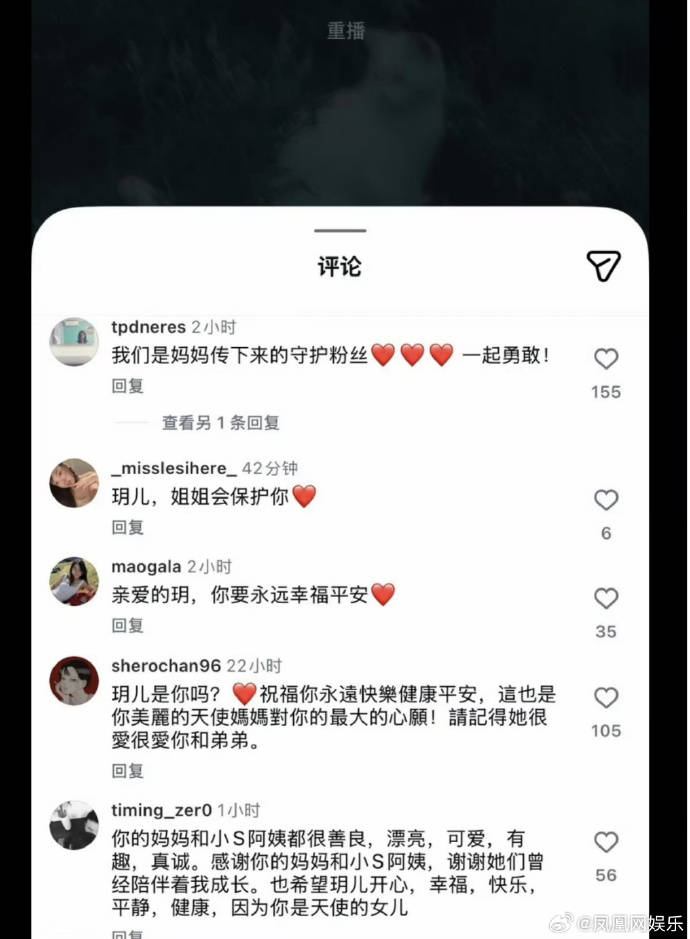View maogala's profile avatar
This screenshot has height=939, width=690.
pyautogui.click(x=74, y=581)
